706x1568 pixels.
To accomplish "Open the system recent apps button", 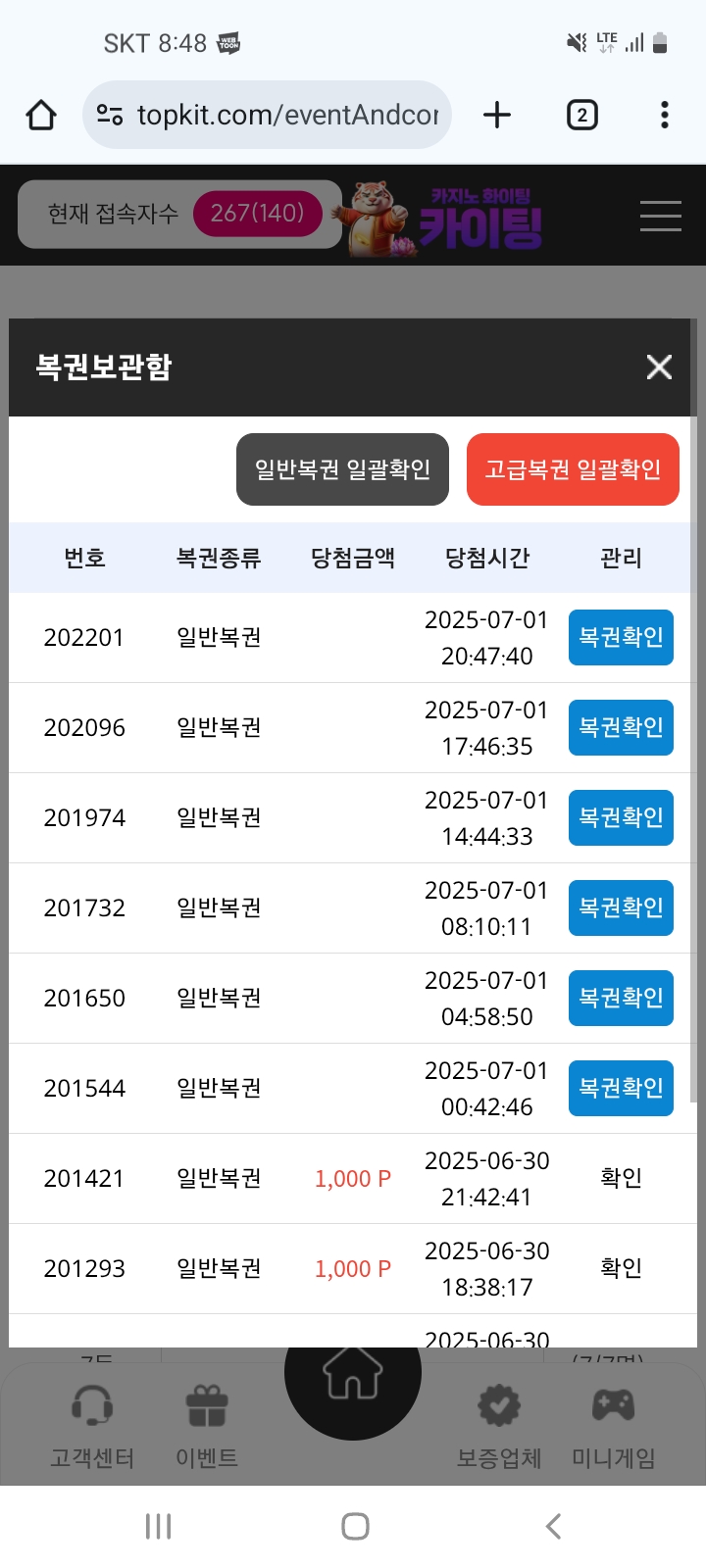I will (x=158, y=1526).
